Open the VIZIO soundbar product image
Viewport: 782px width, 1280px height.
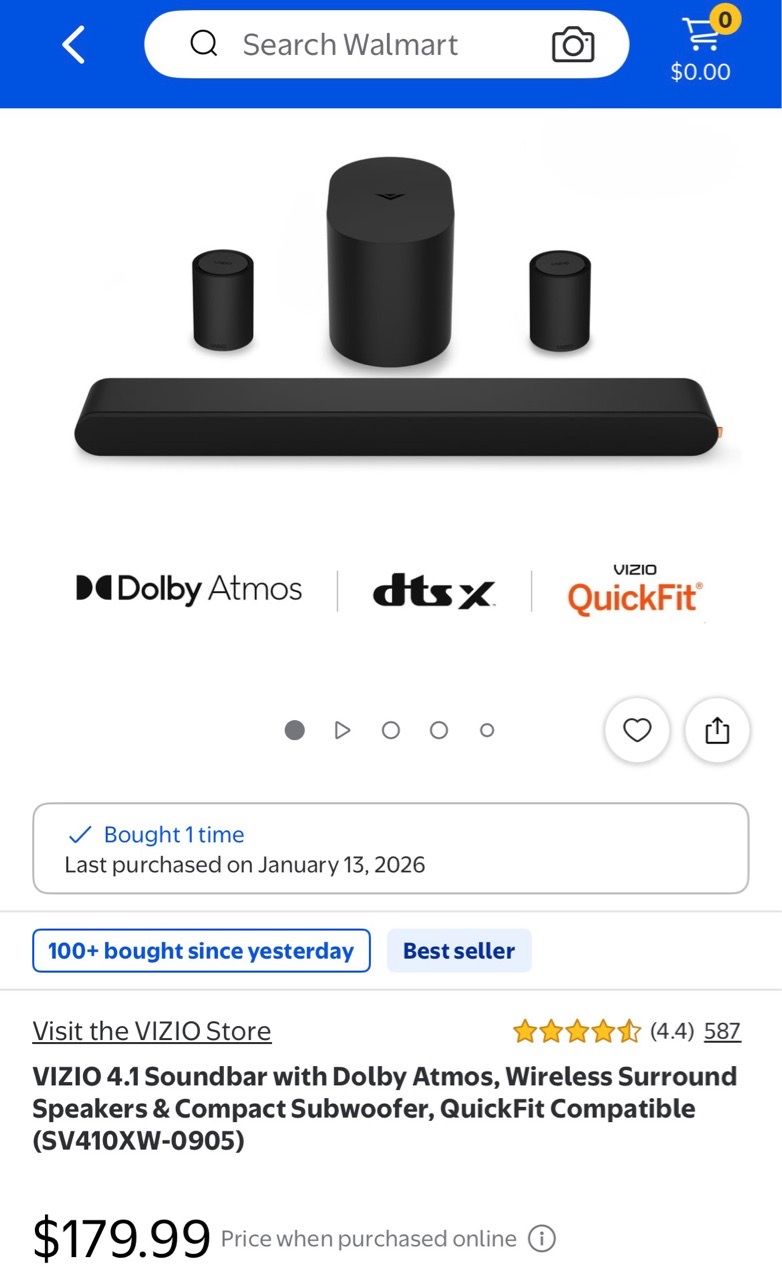(x=398, y=309)
